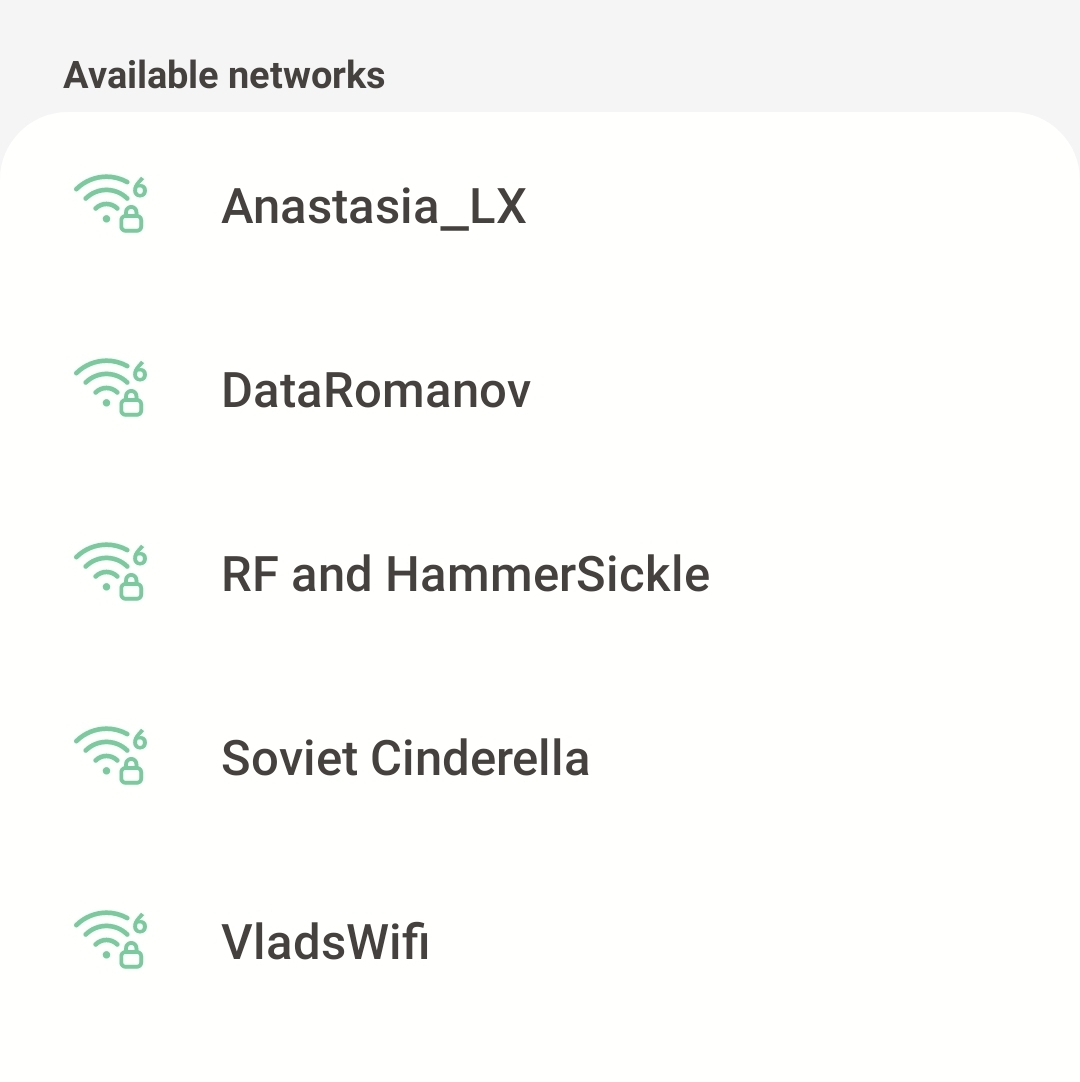Open the Soviet Cinderella network
The image size is (1080, 1082).
coord(405,758)
